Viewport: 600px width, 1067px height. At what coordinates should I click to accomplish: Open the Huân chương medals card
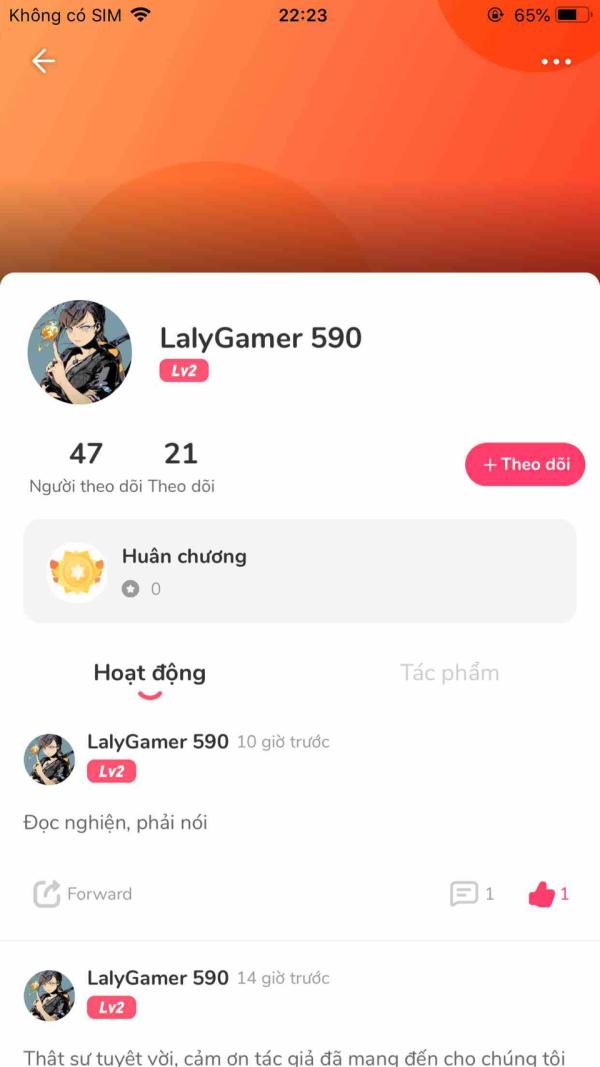300,571
